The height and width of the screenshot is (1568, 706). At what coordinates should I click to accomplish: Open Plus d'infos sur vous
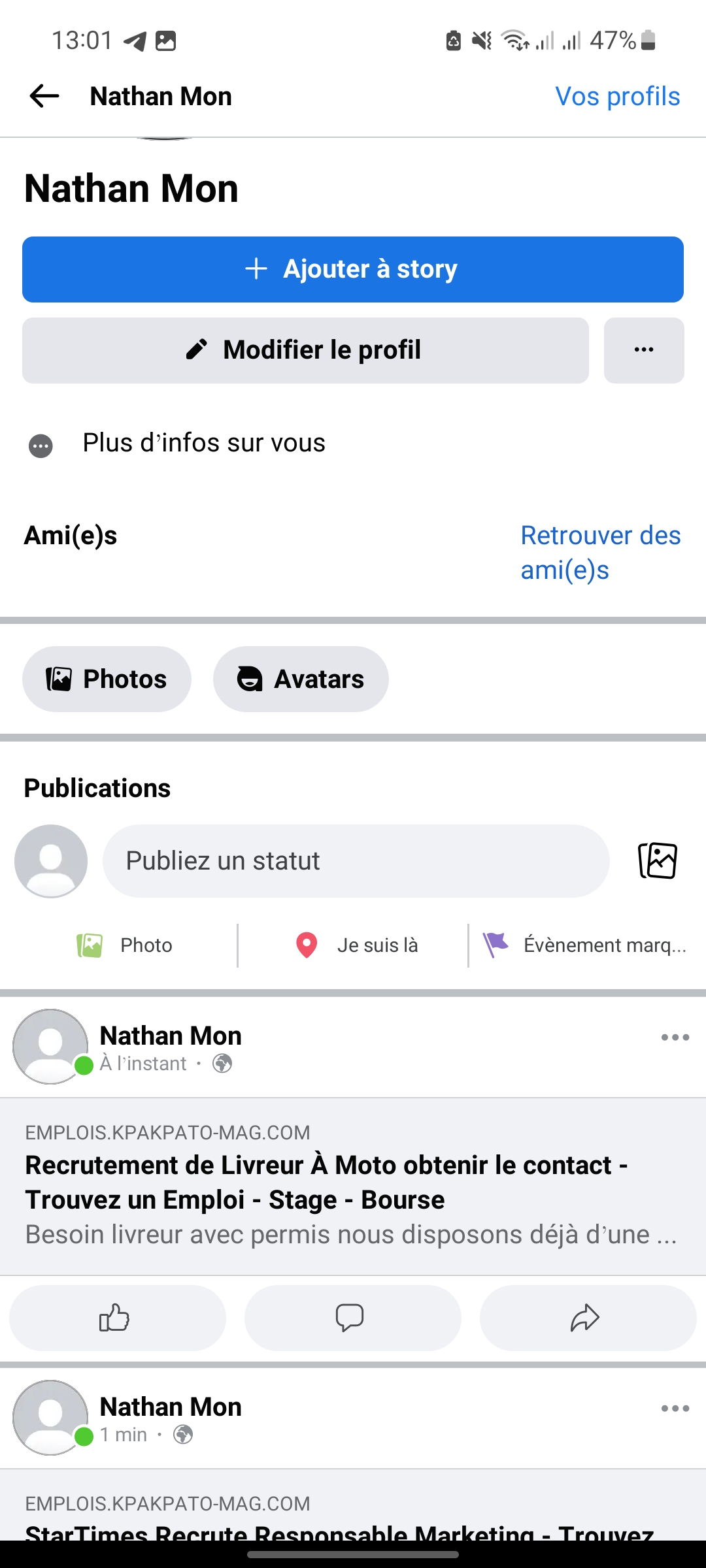pos(203,443)
